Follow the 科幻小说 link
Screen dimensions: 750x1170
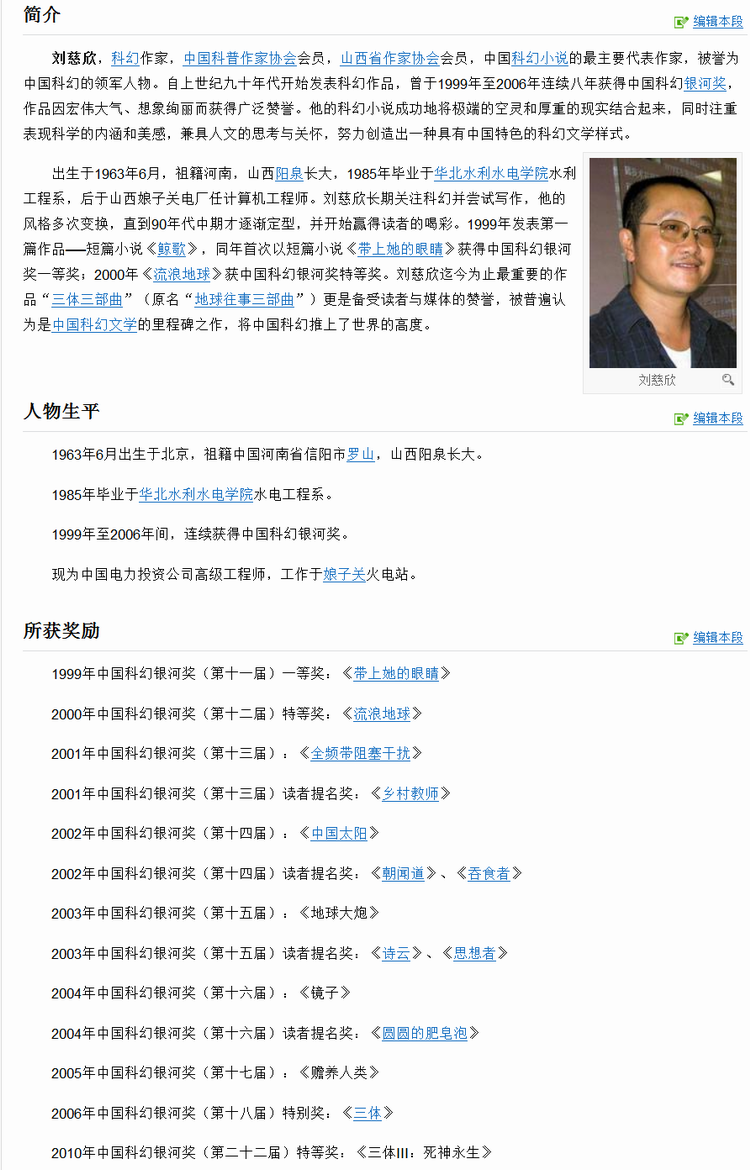pos(540,58)
